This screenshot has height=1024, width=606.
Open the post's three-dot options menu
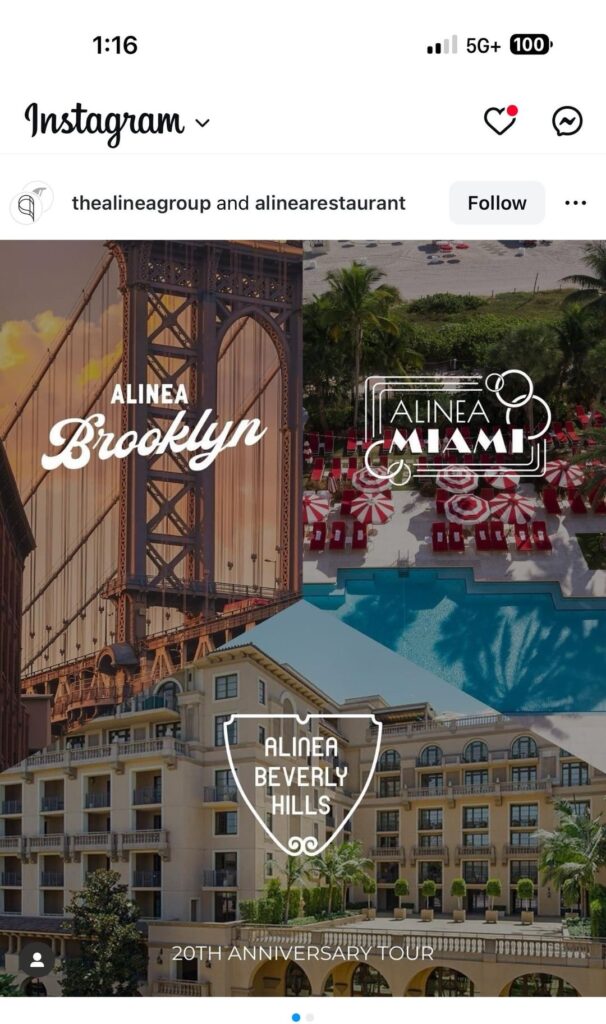[575, 203]
